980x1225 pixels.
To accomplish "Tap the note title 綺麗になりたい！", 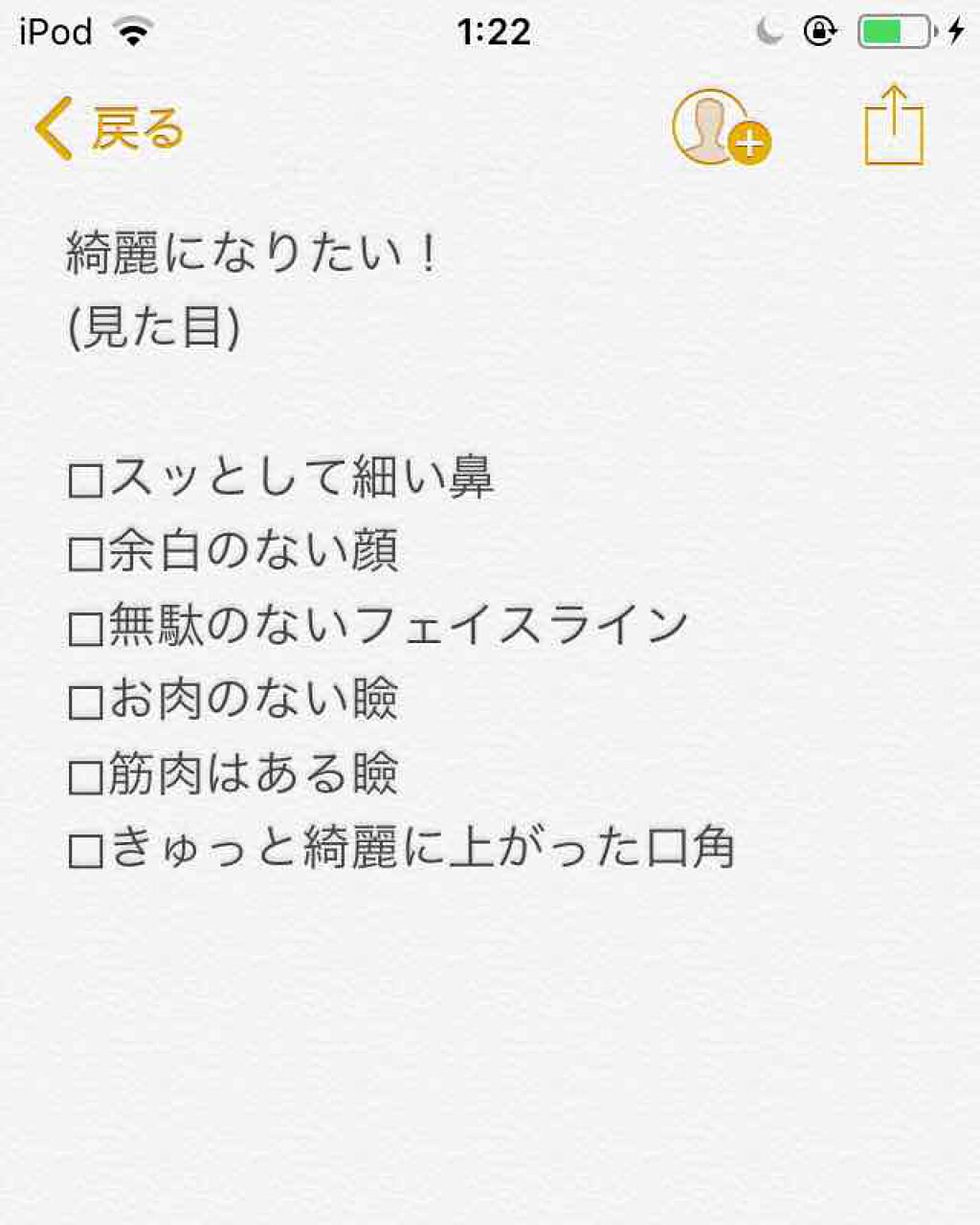I will coord(251,247).
